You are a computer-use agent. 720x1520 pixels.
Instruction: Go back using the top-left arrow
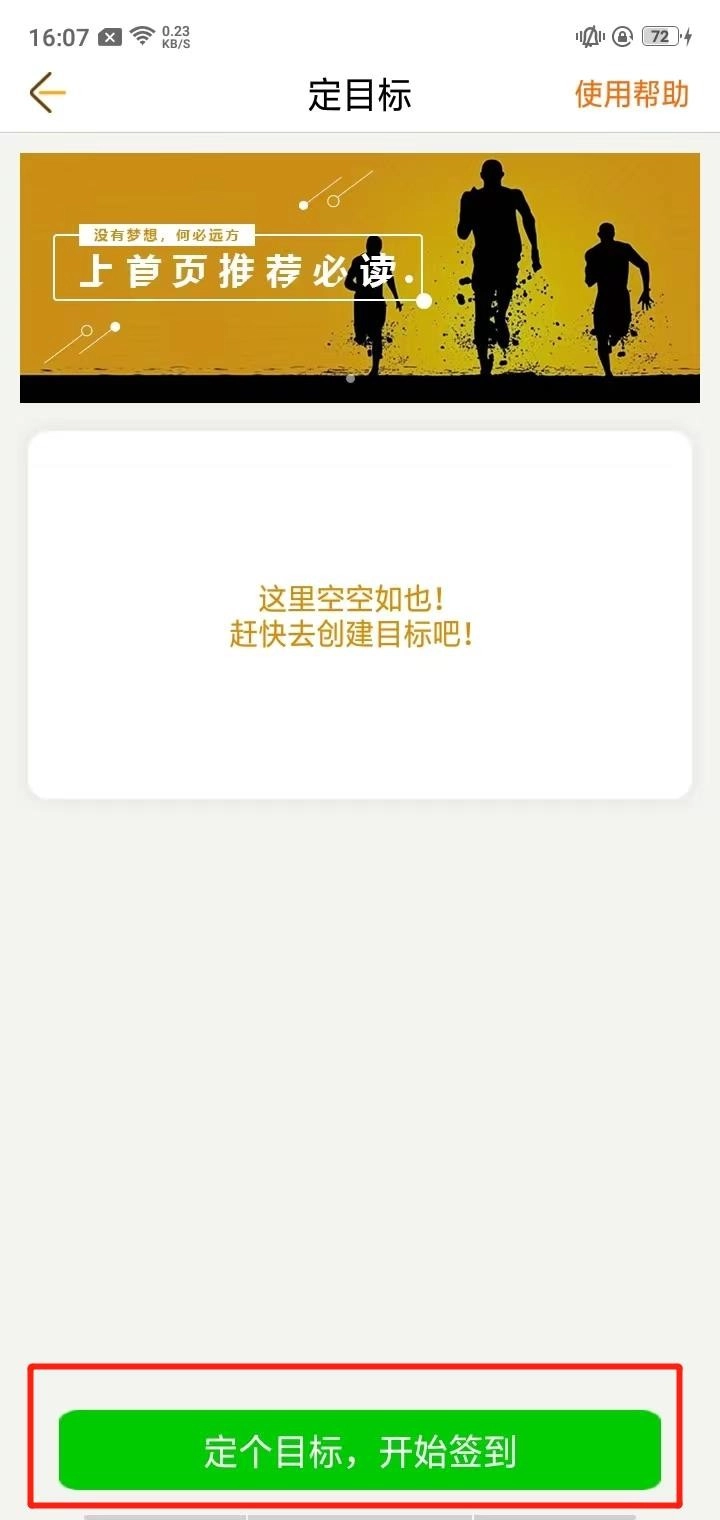point(47,94)
